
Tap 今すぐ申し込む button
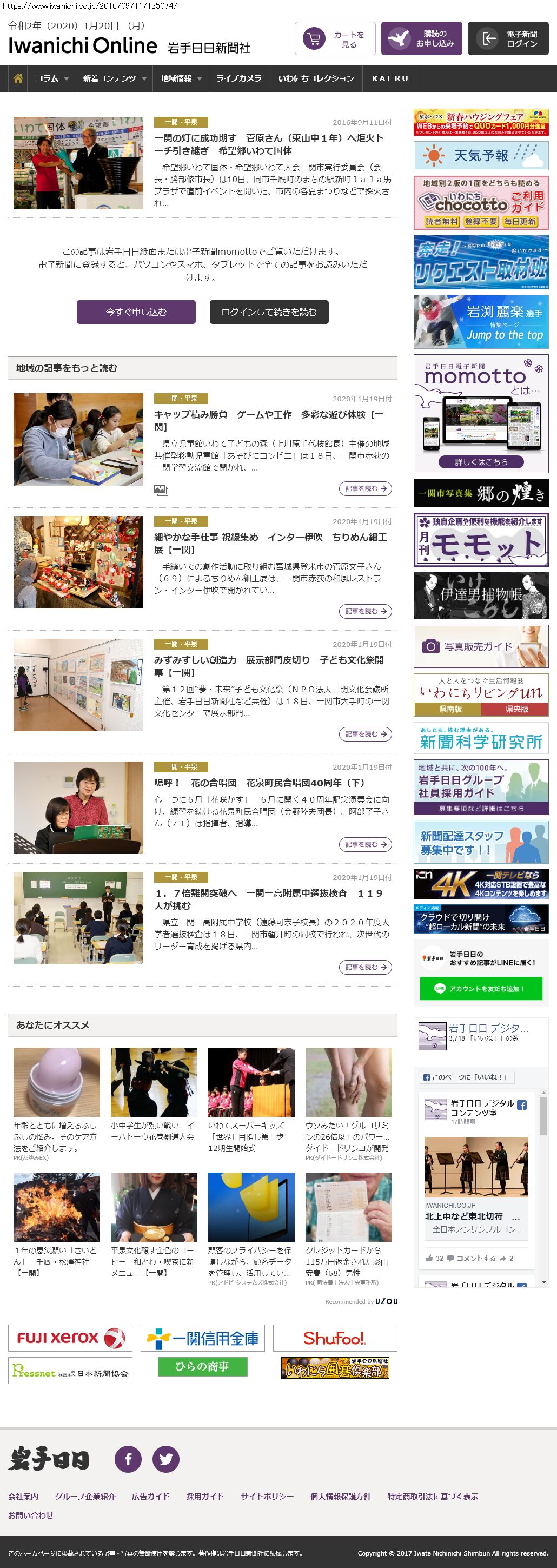pyautogui.click(x=136, y=312)
